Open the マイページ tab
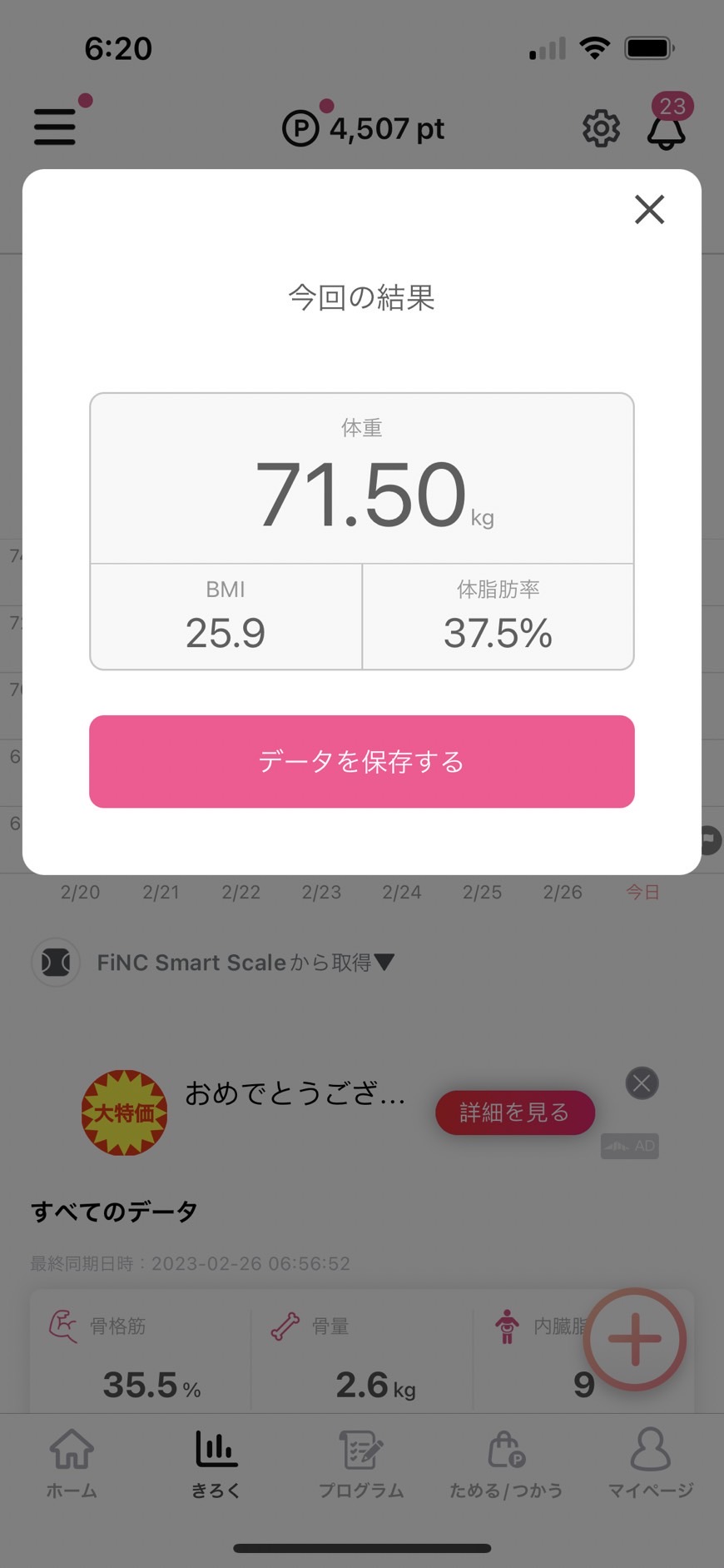The width and height of the screenshot is (724, 1568). 651,1464
